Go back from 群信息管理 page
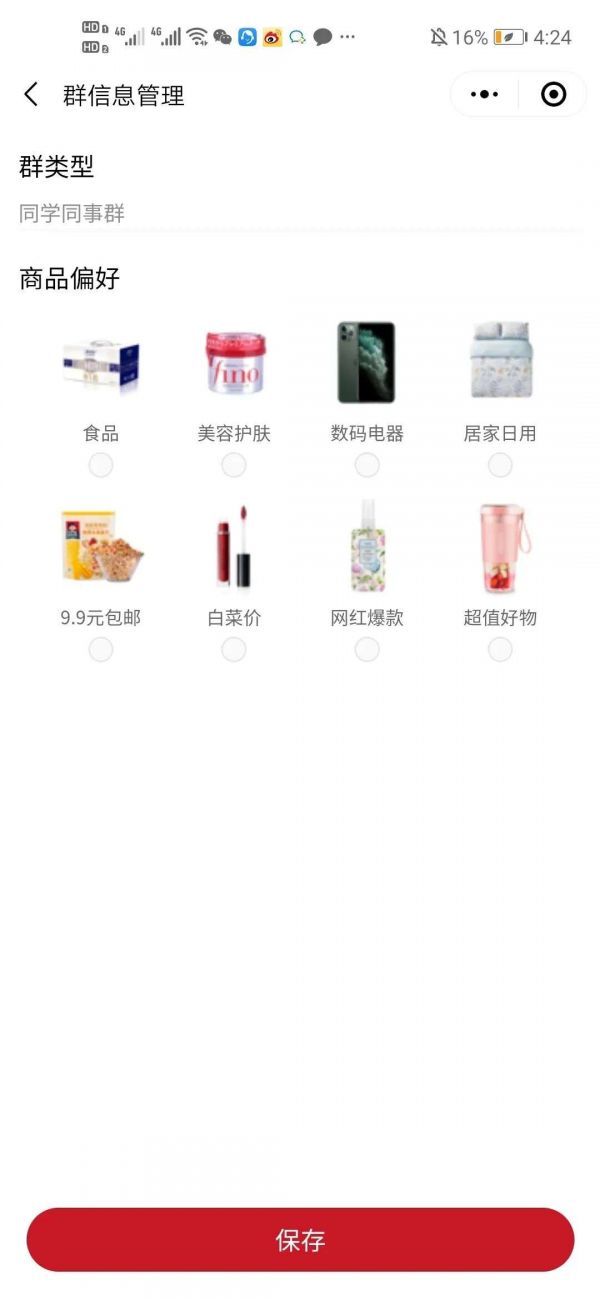Screen dimensions: 600x1300 [x=31, y=95]
